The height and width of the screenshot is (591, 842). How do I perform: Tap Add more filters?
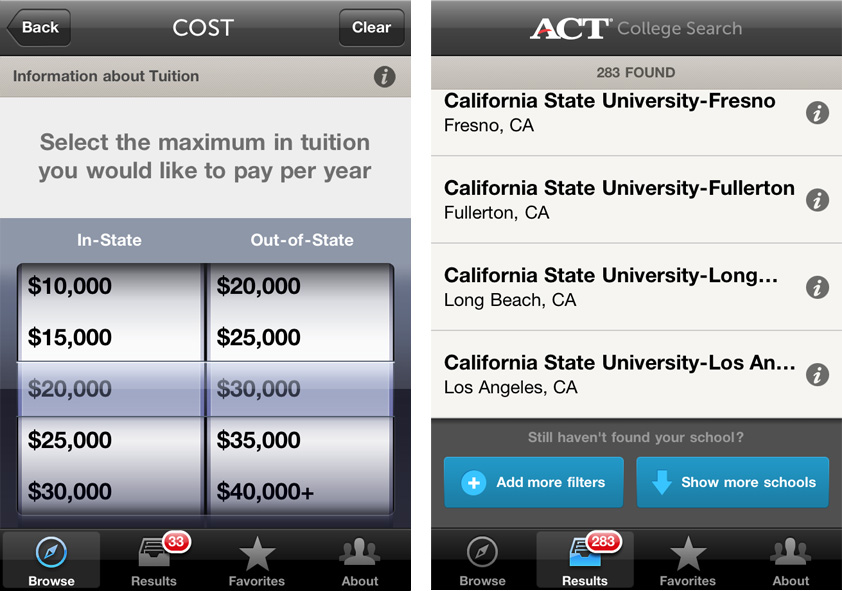pyautogui.click(x=534, y=482)
